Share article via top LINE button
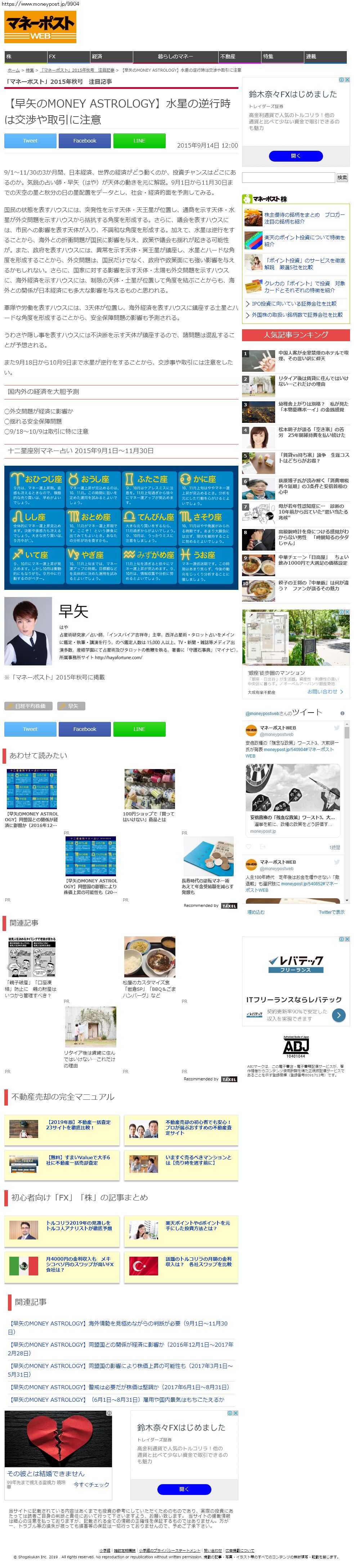The width and height of the screenshot is (354, 1568). click(139, 141)
